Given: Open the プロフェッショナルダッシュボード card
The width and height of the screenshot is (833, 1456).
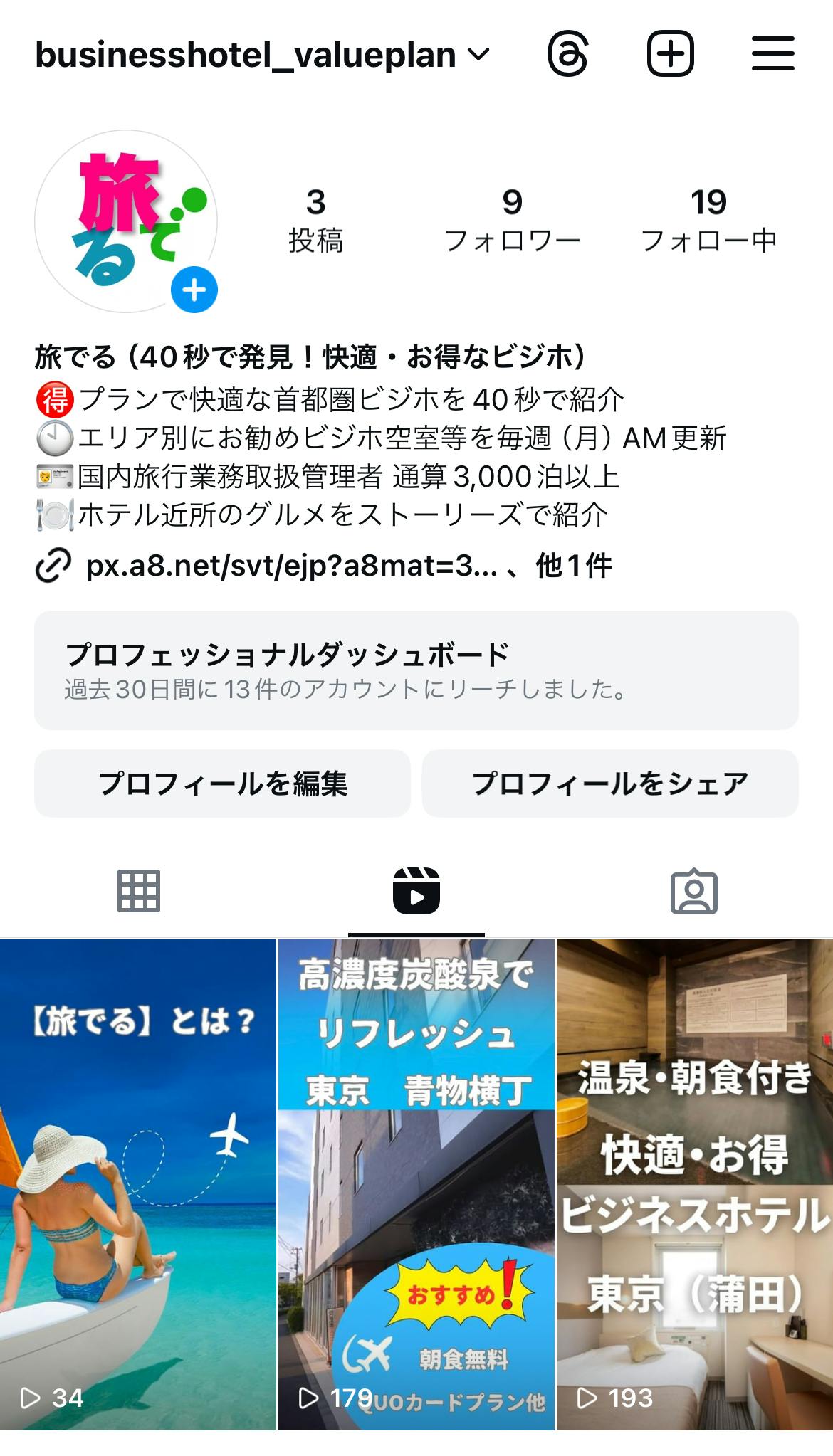Looking at the screenshot, I should point(416,670).
